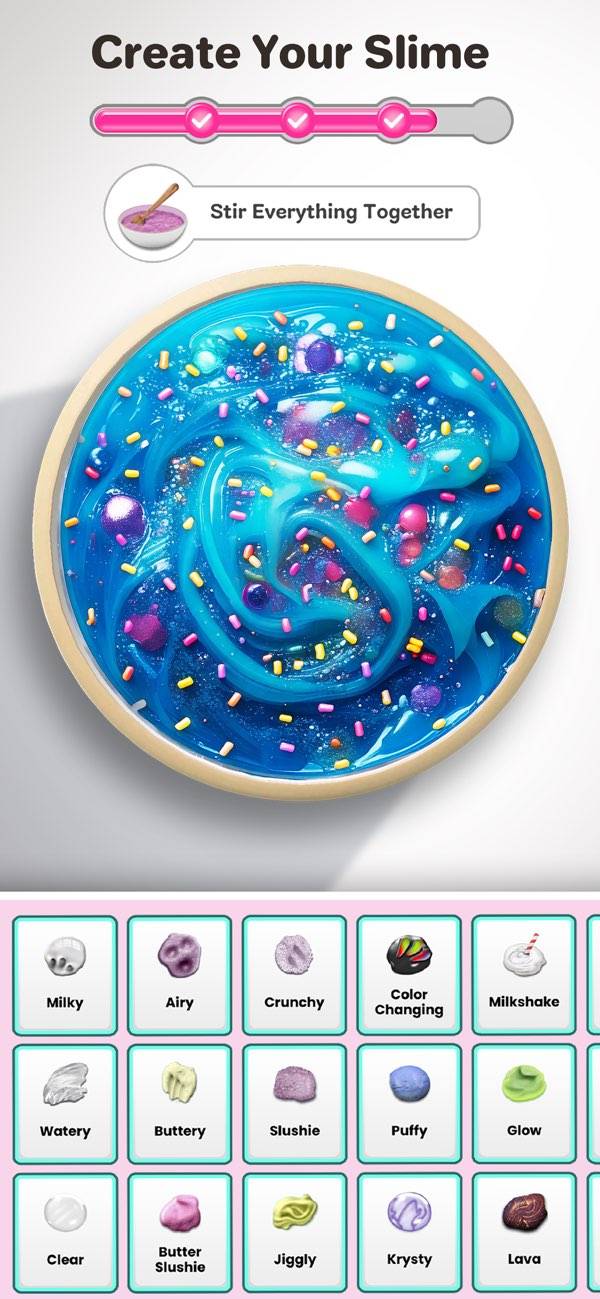Select Color Changing slime
Screen dimensions: 600x1299
[409, 975]
